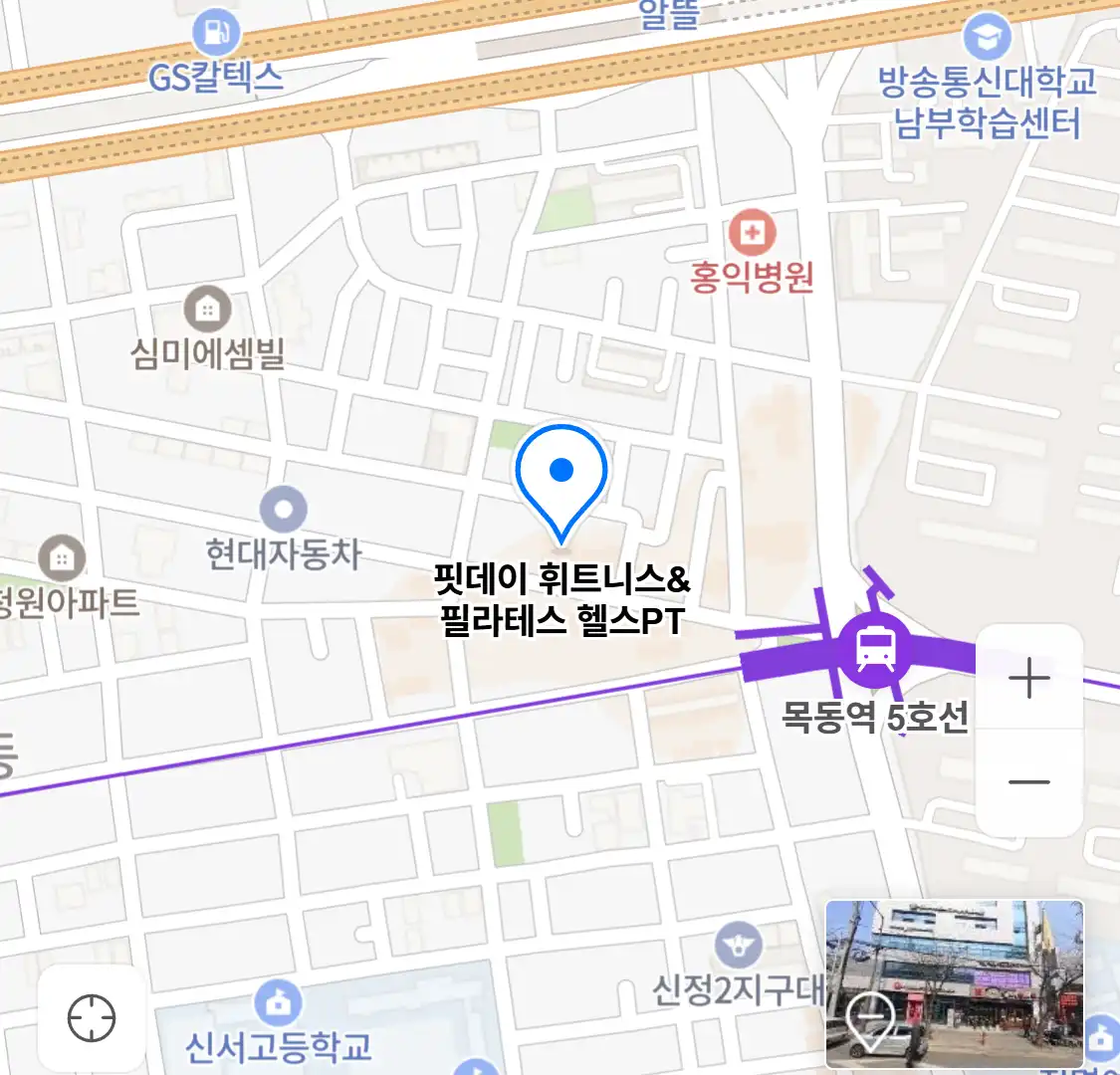Center map on current location
The width and height of the screenshot is (1120, 1075).
(x=92, y=1018)
